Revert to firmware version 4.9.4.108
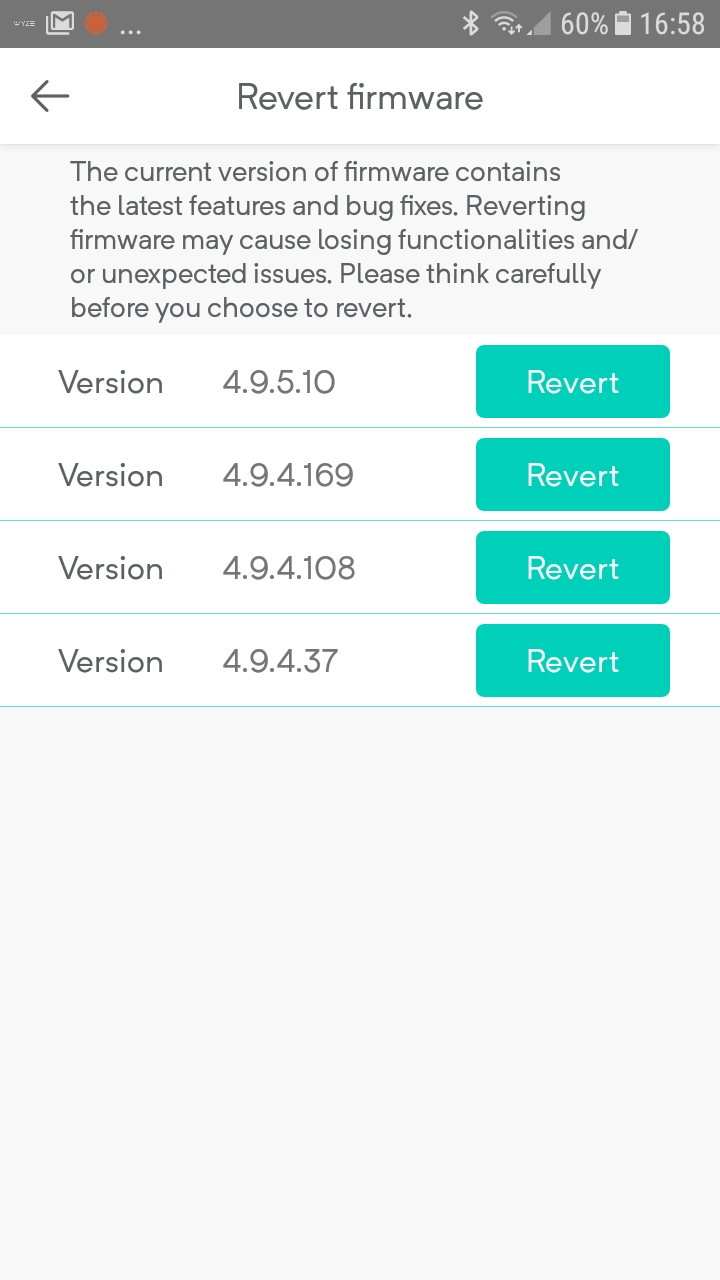 572,568
